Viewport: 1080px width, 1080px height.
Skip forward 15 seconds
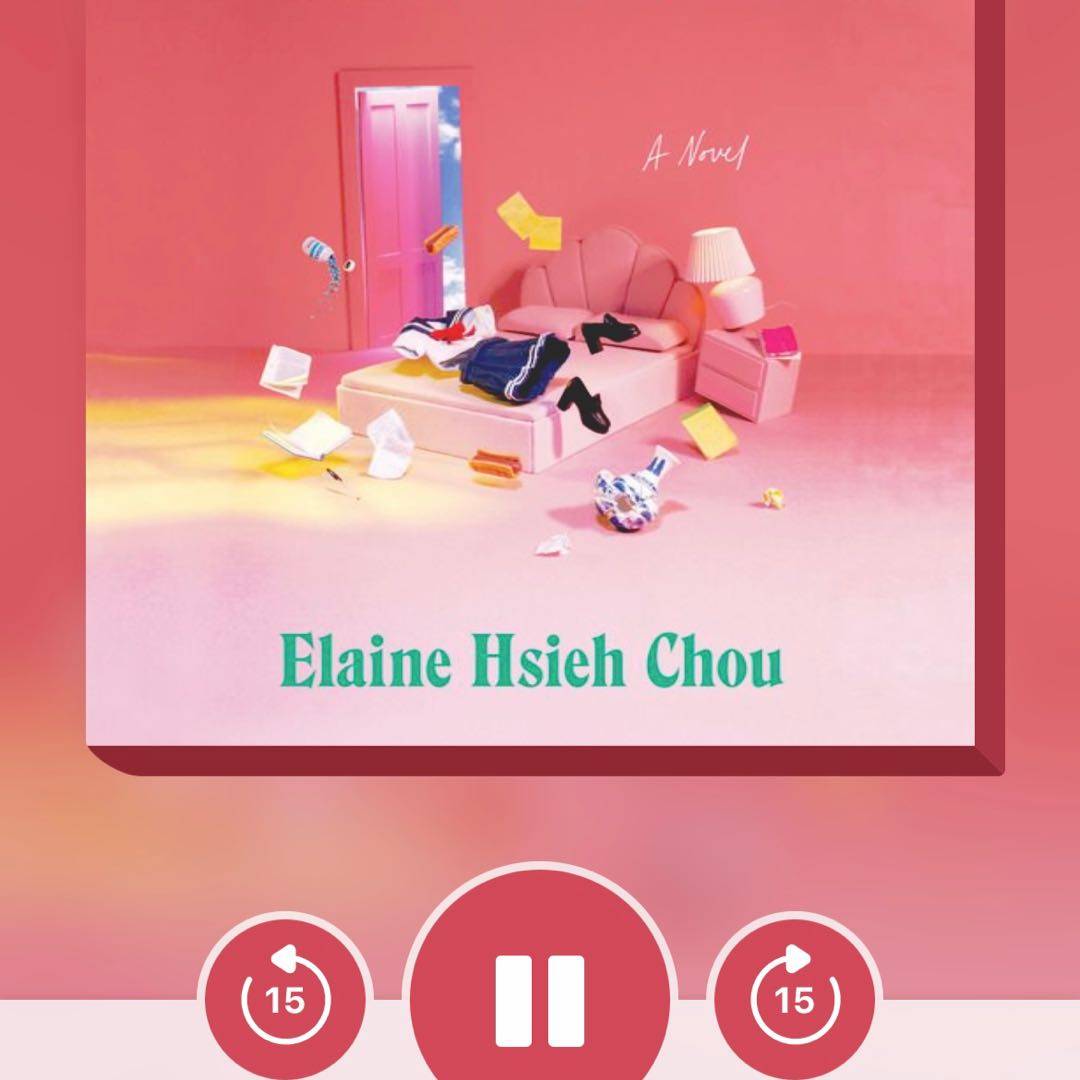coord(795,998)
